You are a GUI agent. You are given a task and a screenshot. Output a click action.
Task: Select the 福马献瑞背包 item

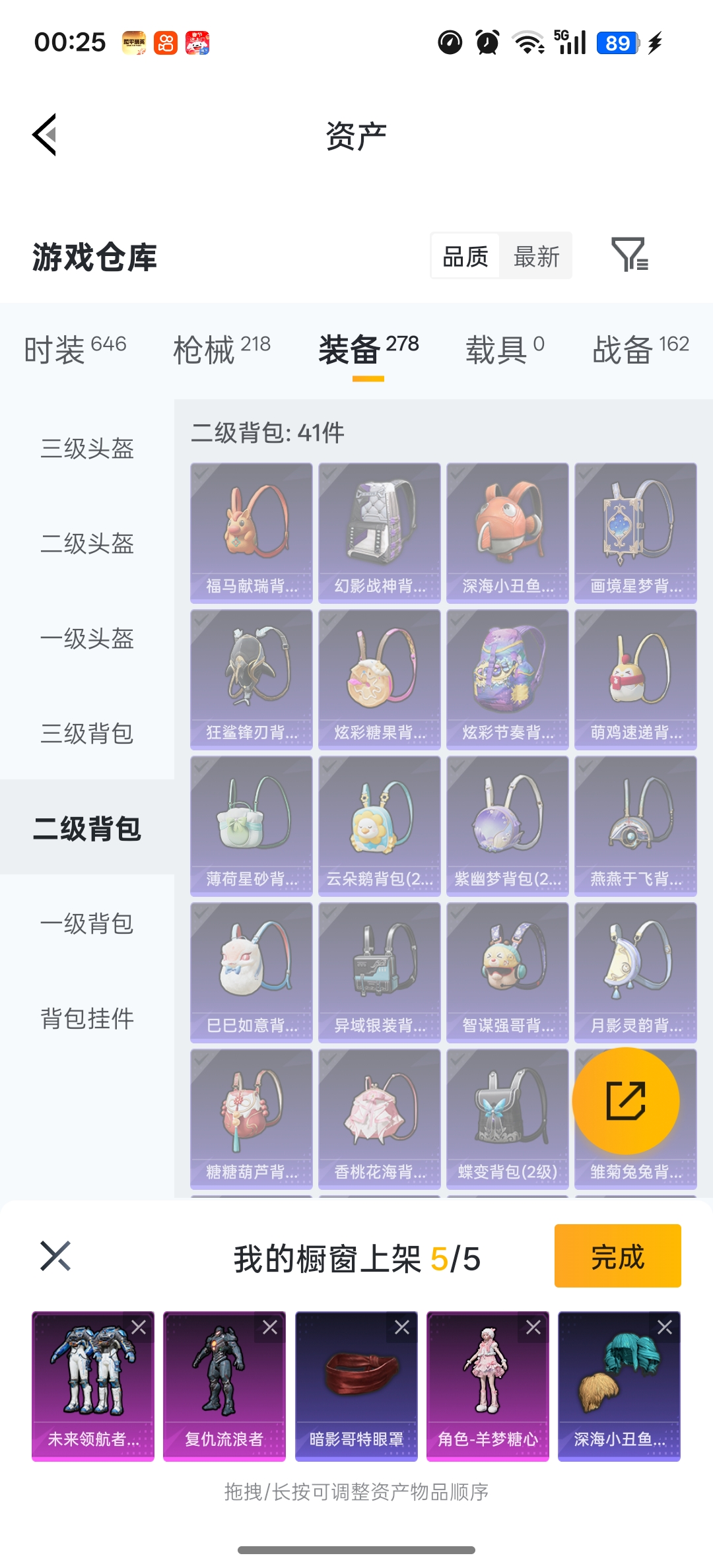(252, 533)
